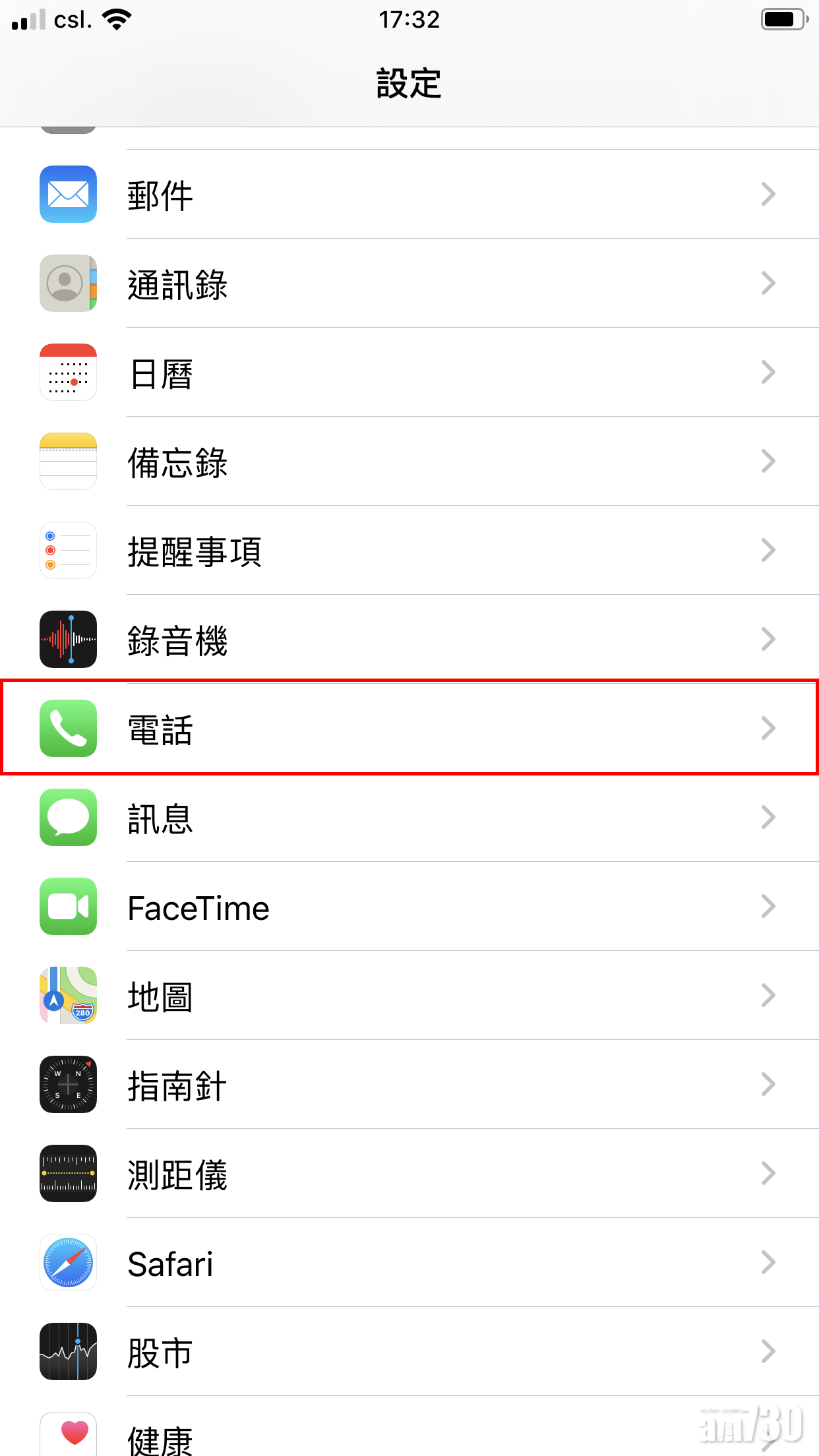The image size is (819, 1456).
Task: Select 提醒事項 (Reminders) row
Action: click(409, 551)
